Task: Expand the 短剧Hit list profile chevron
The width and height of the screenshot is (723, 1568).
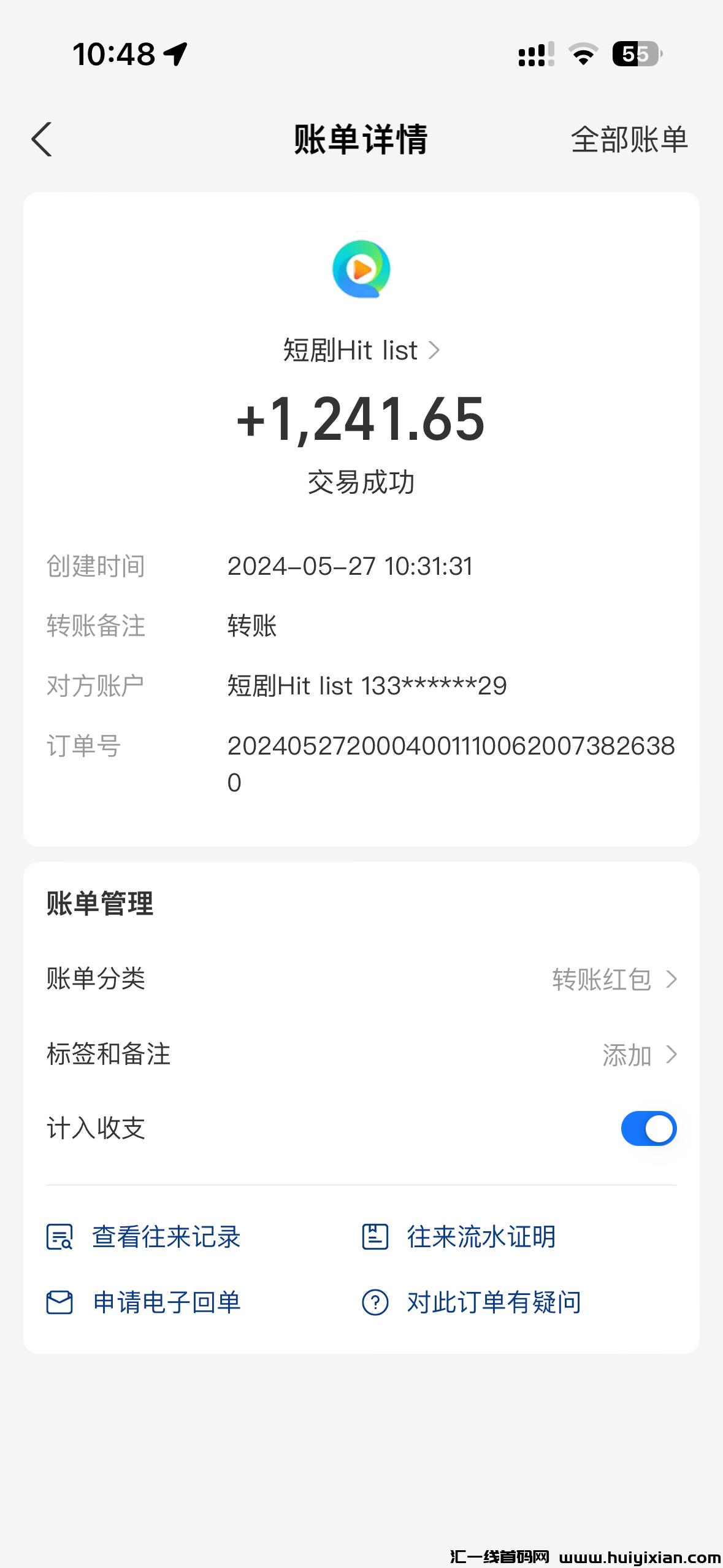Action: pyautogui.click(x=437, y=350)
